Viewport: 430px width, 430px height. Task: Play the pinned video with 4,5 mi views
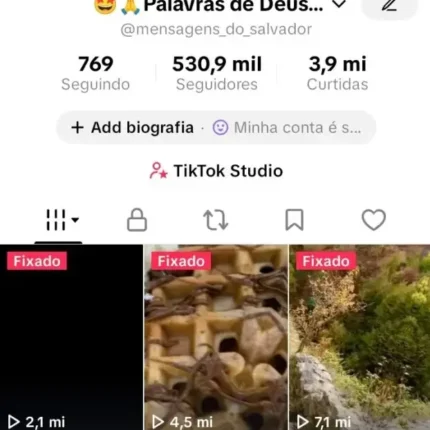[x=216, y=337]
